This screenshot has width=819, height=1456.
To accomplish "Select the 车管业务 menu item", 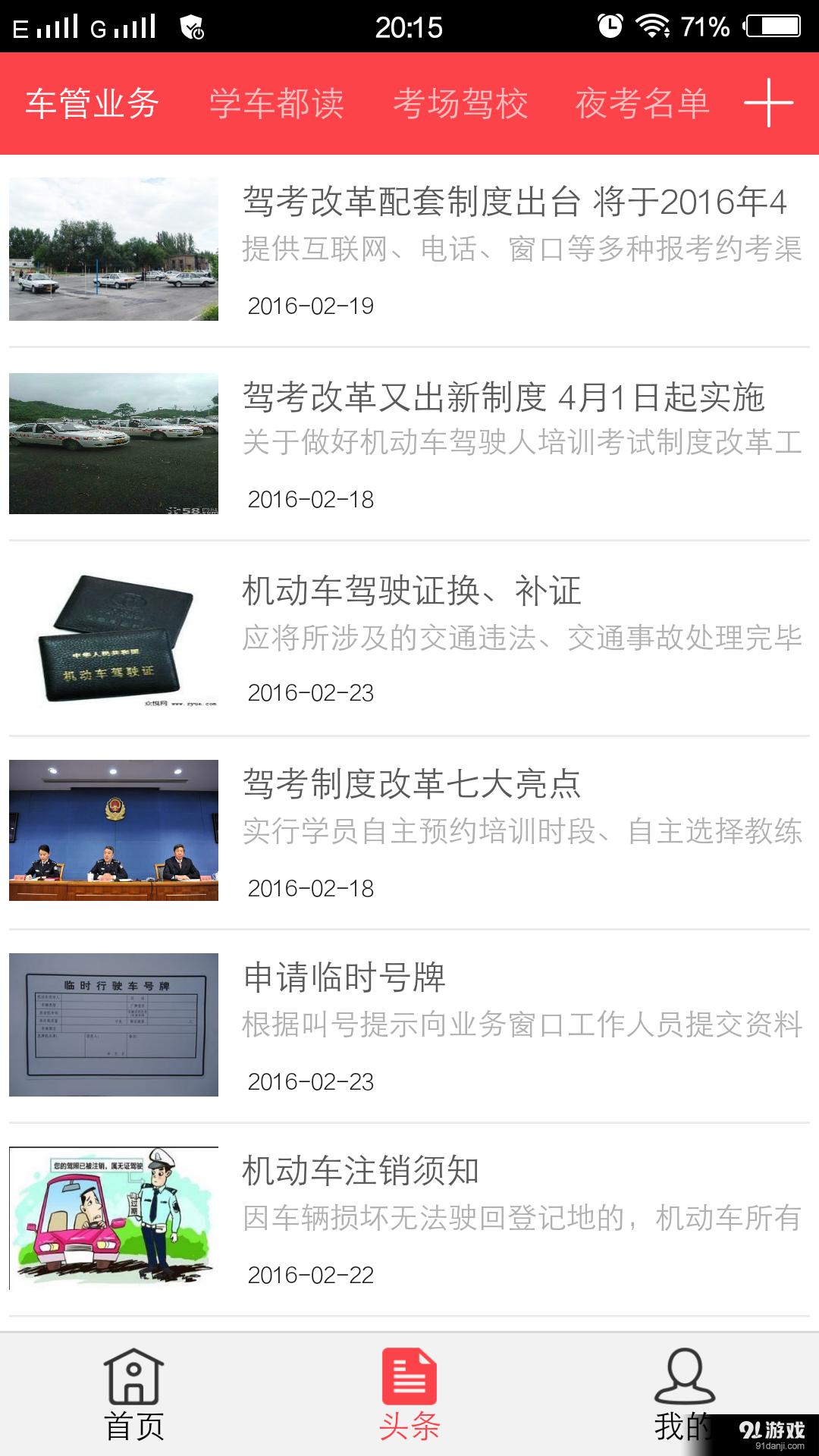I will tap(91, 104).
